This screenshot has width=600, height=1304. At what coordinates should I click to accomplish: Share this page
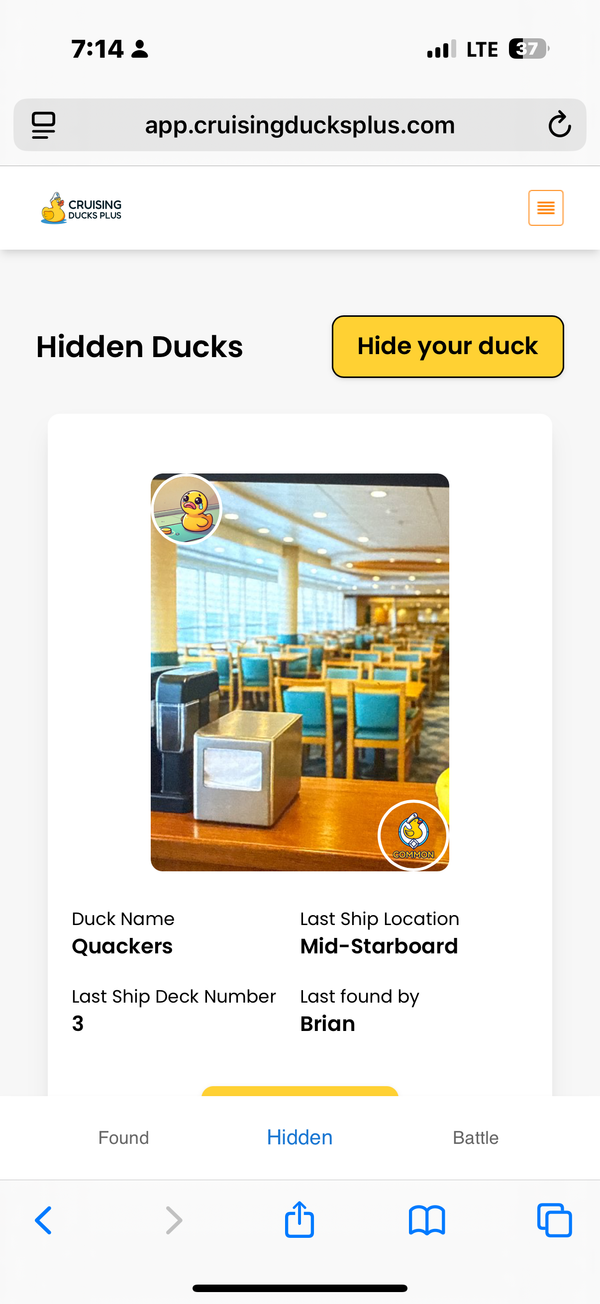pos(300,1220)
